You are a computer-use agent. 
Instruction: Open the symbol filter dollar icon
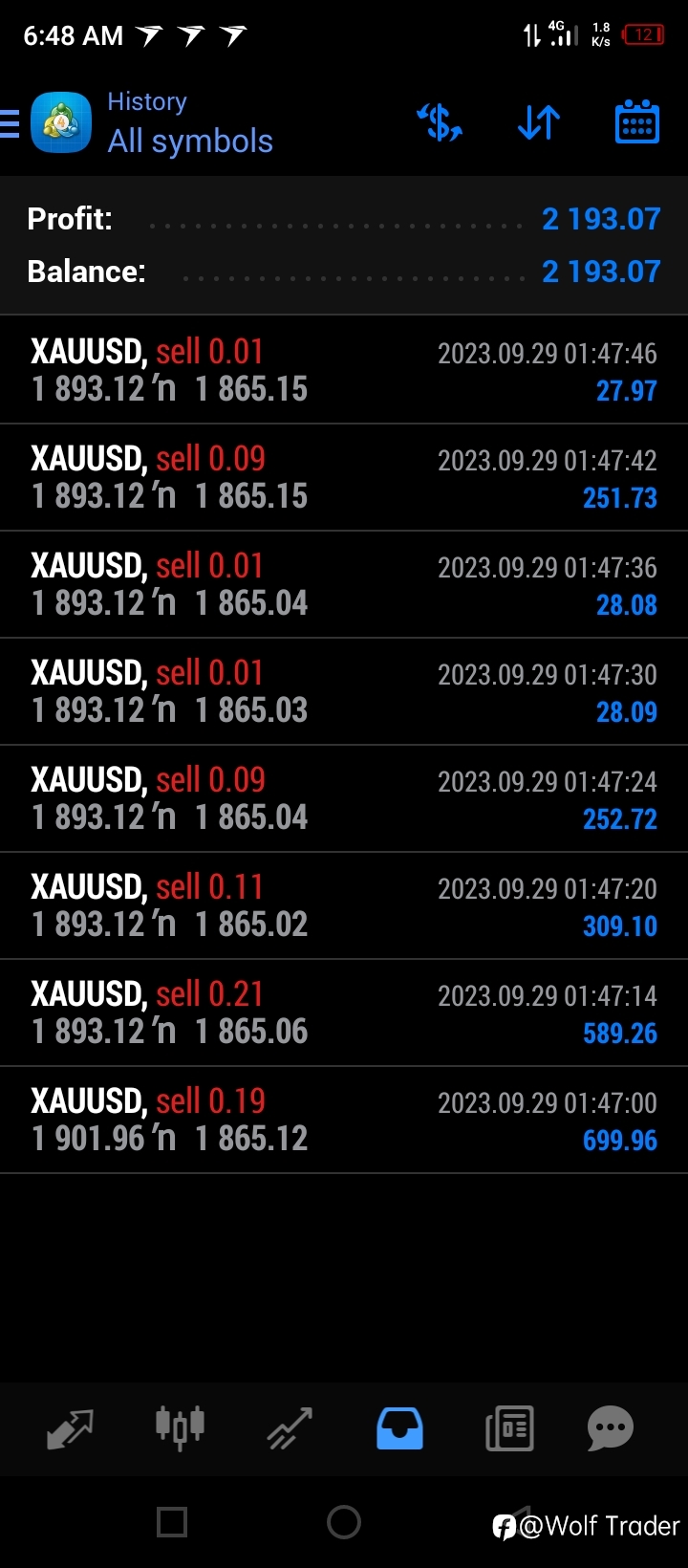(441, 122)
